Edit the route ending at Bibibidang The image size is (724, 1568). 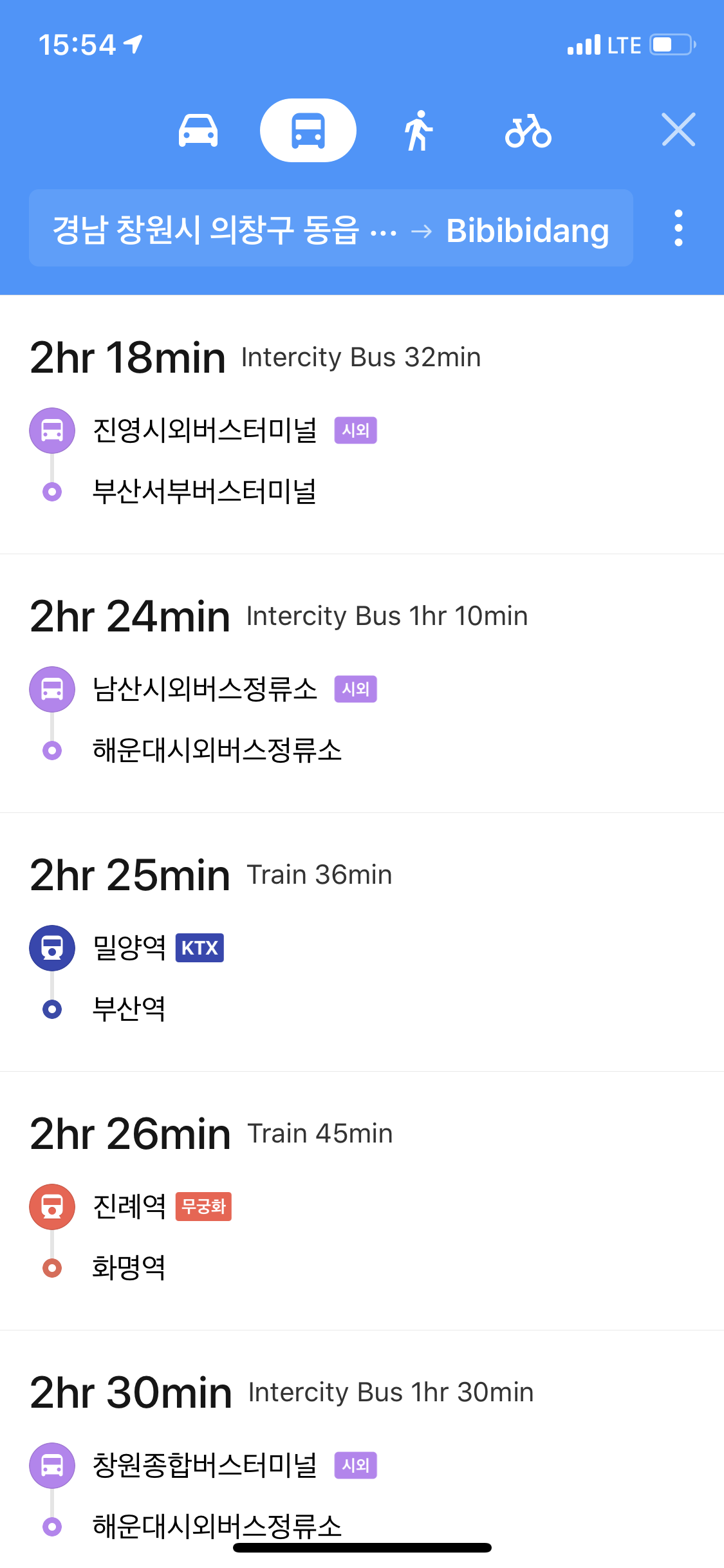[331, 229]
